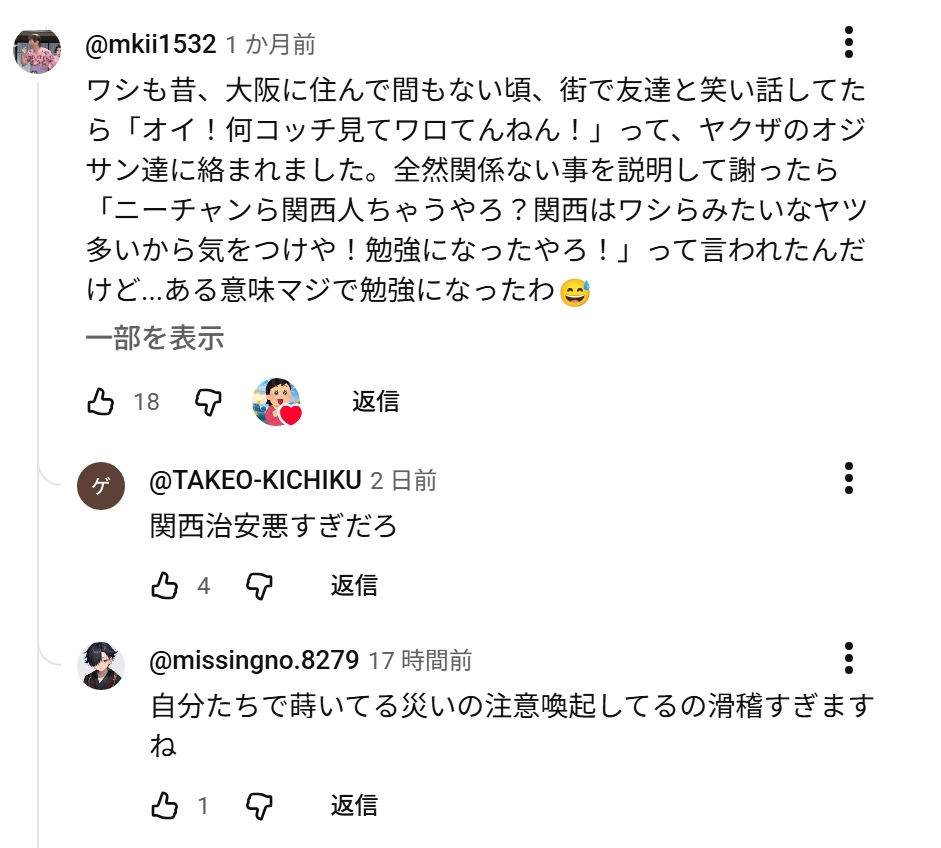Reply to @mkii1532's comment

375,402
